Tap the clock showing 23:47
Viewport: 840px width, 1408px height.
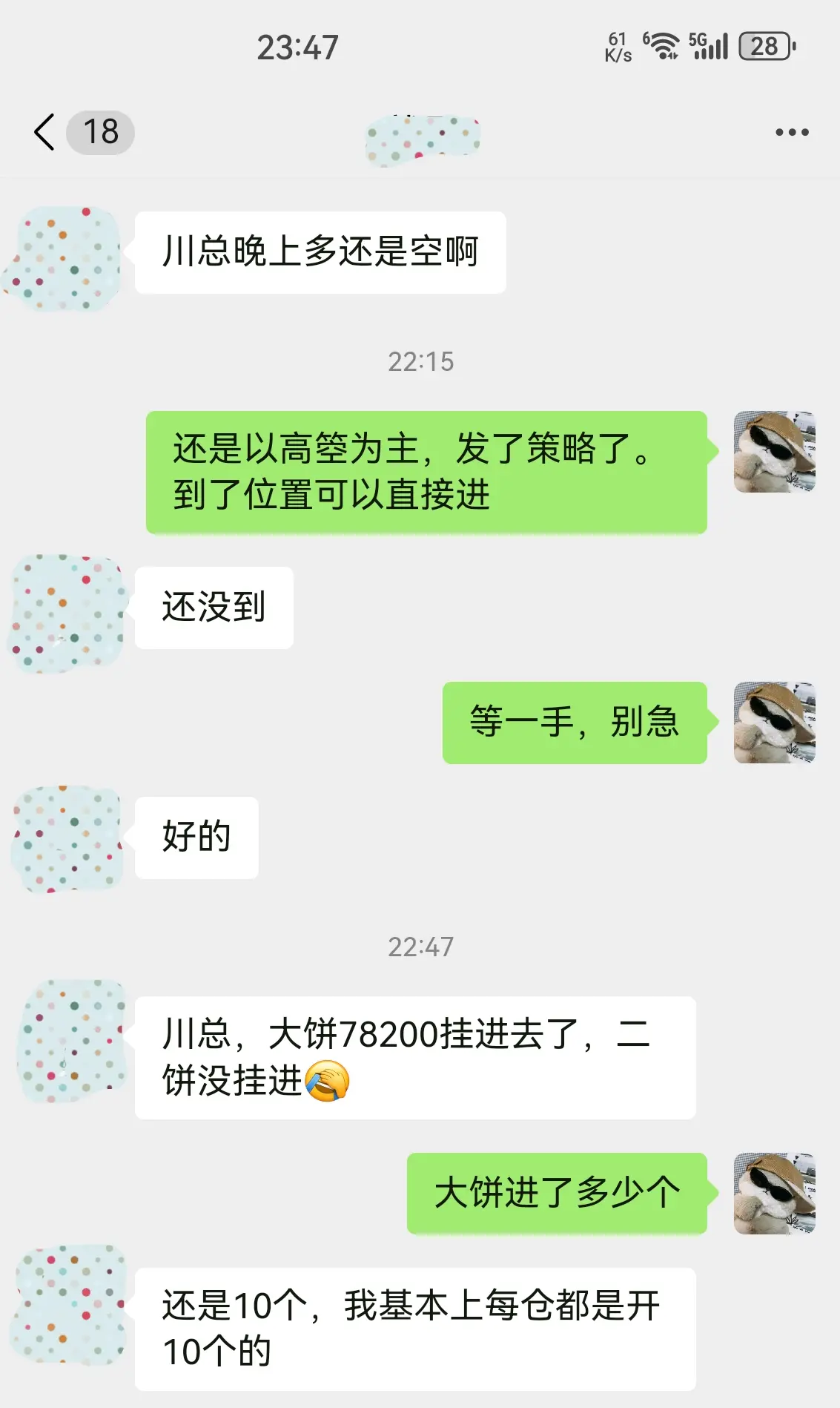300,46
